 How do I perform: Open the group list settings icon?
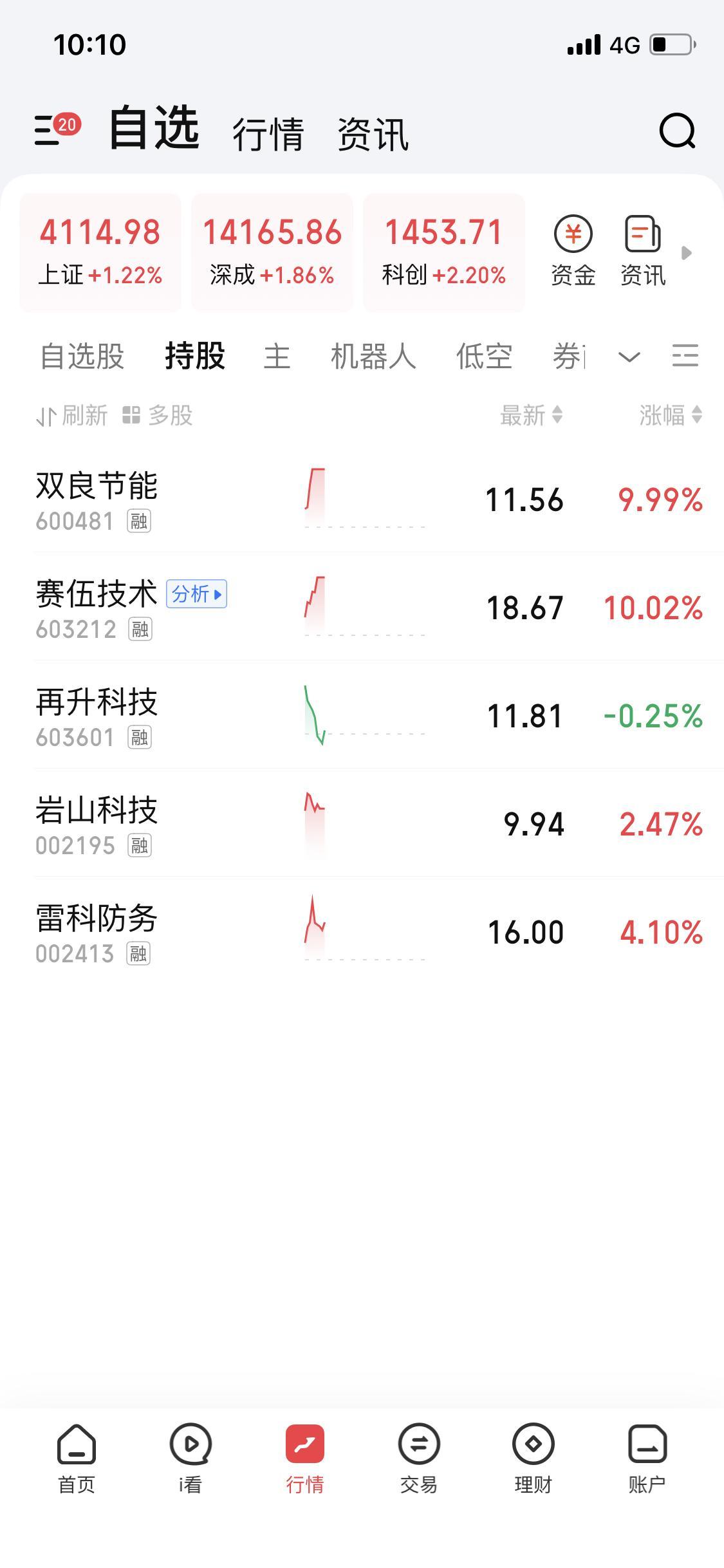pyautogui.click(x=685, y=355)
